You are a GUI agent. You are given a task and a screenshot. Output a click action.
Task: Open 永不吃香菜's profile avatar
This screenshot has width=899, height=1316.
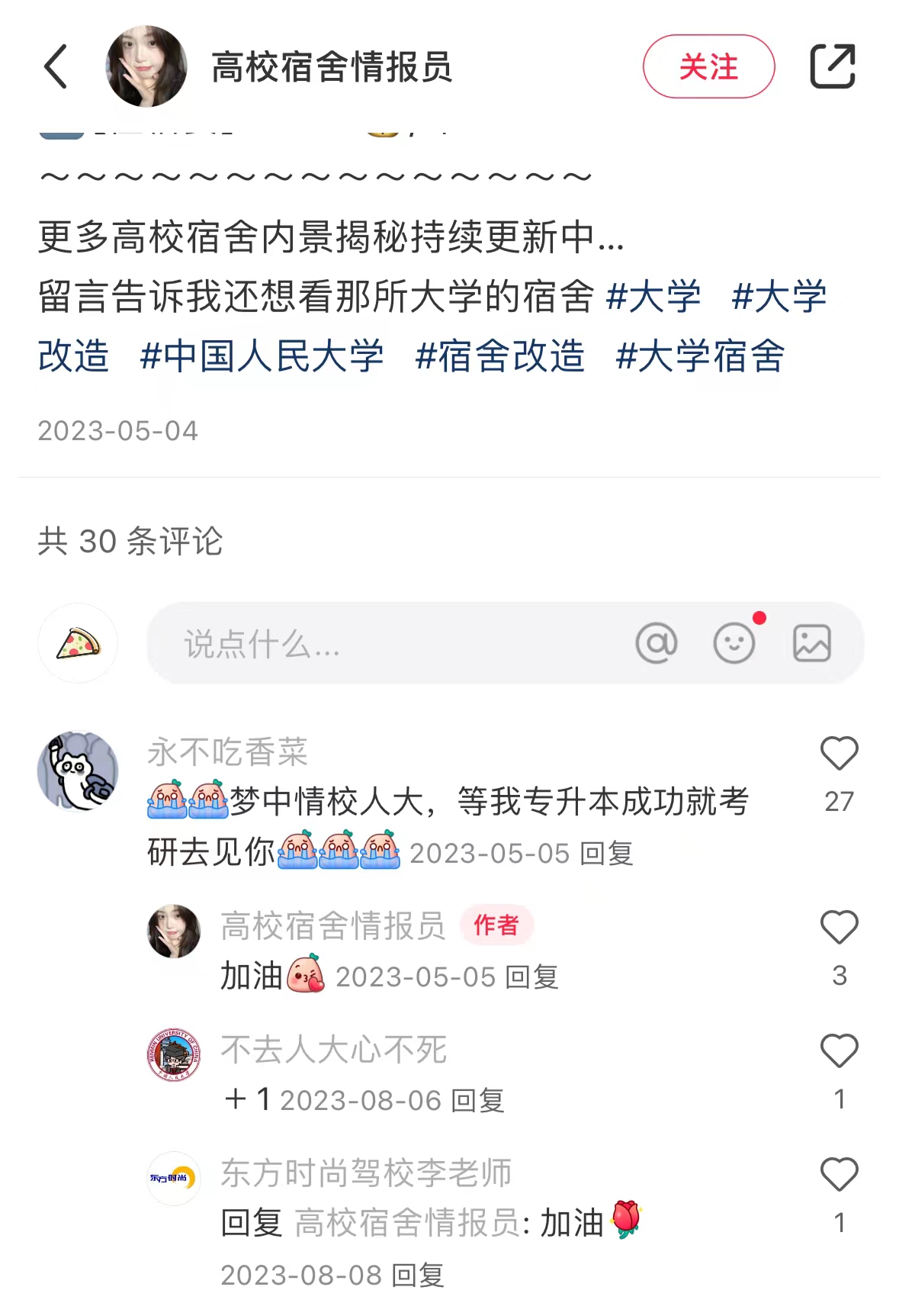[x=78, y=771]
